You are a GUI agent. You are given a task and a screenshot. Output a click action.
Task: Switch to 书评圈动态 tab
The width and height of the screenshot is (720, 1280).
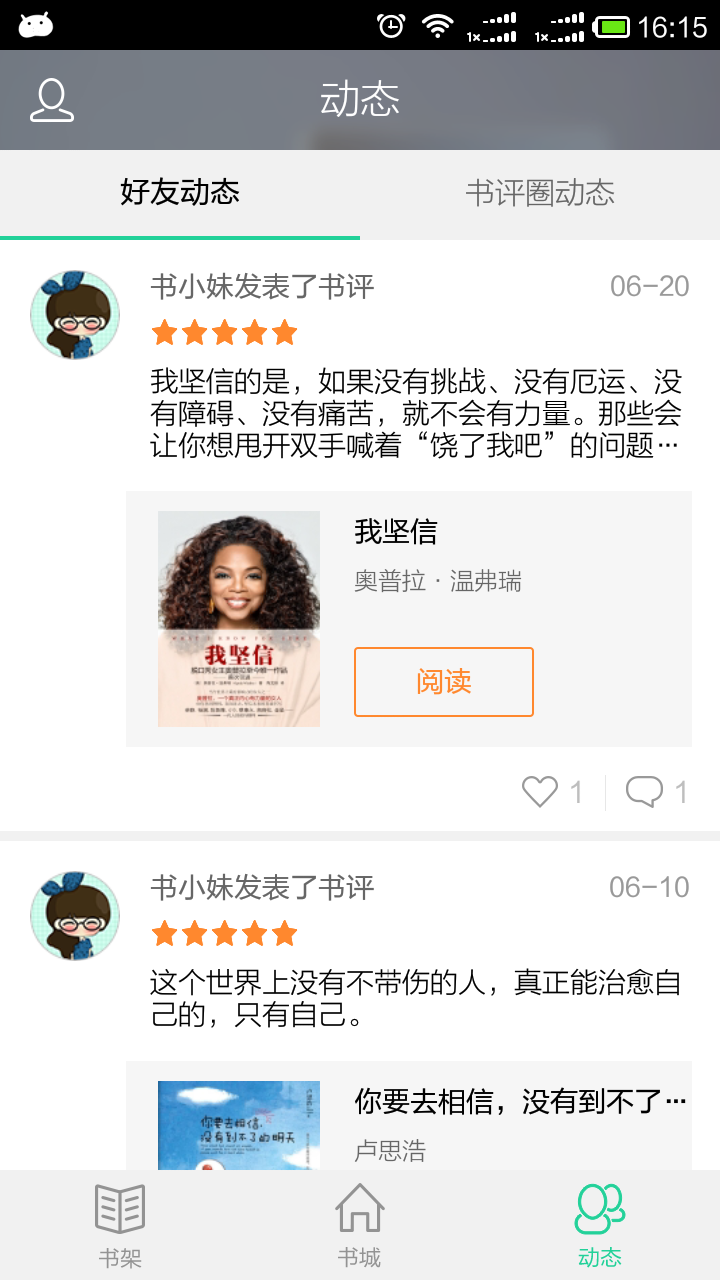(540, 193)
